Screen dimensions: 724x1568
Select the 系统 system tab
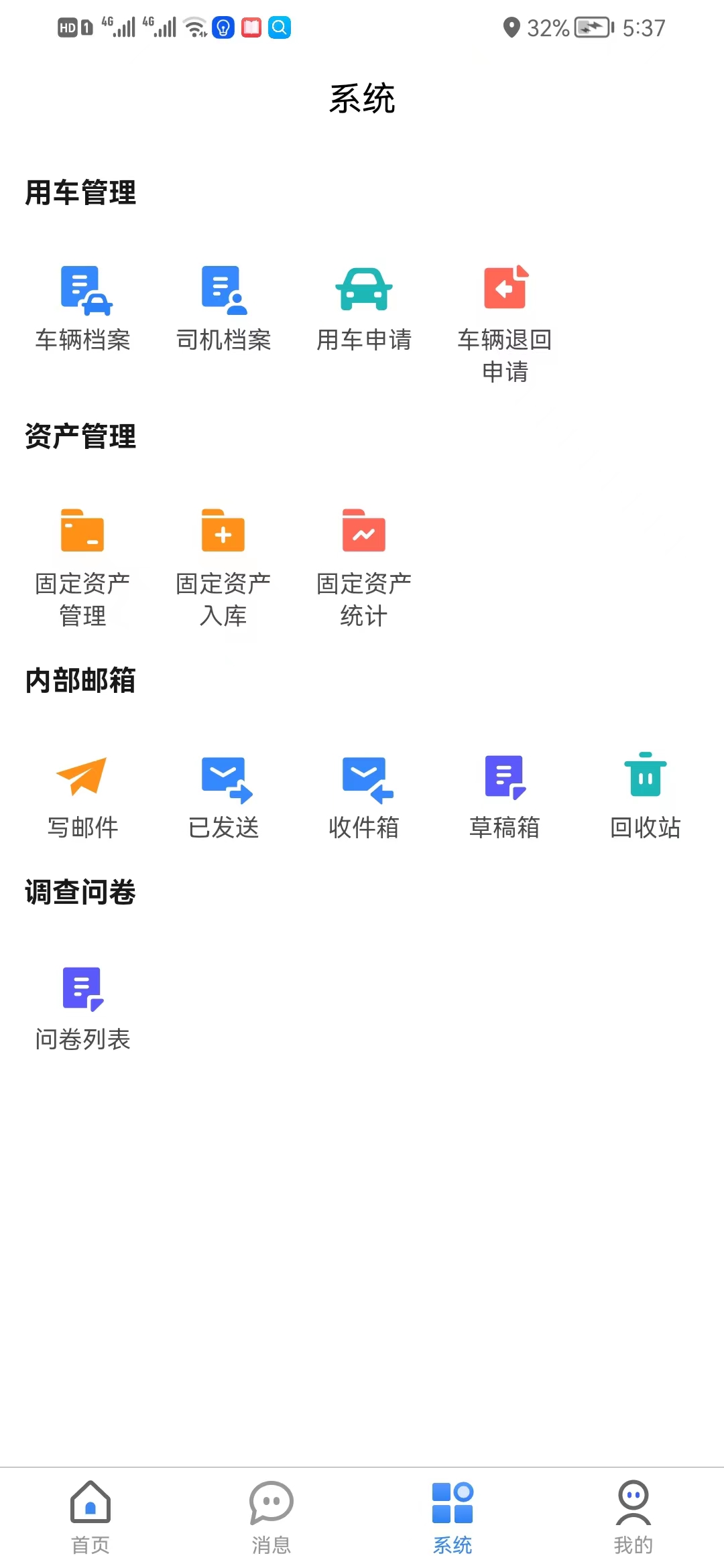pyautogui.click(x=452, y=1518)
